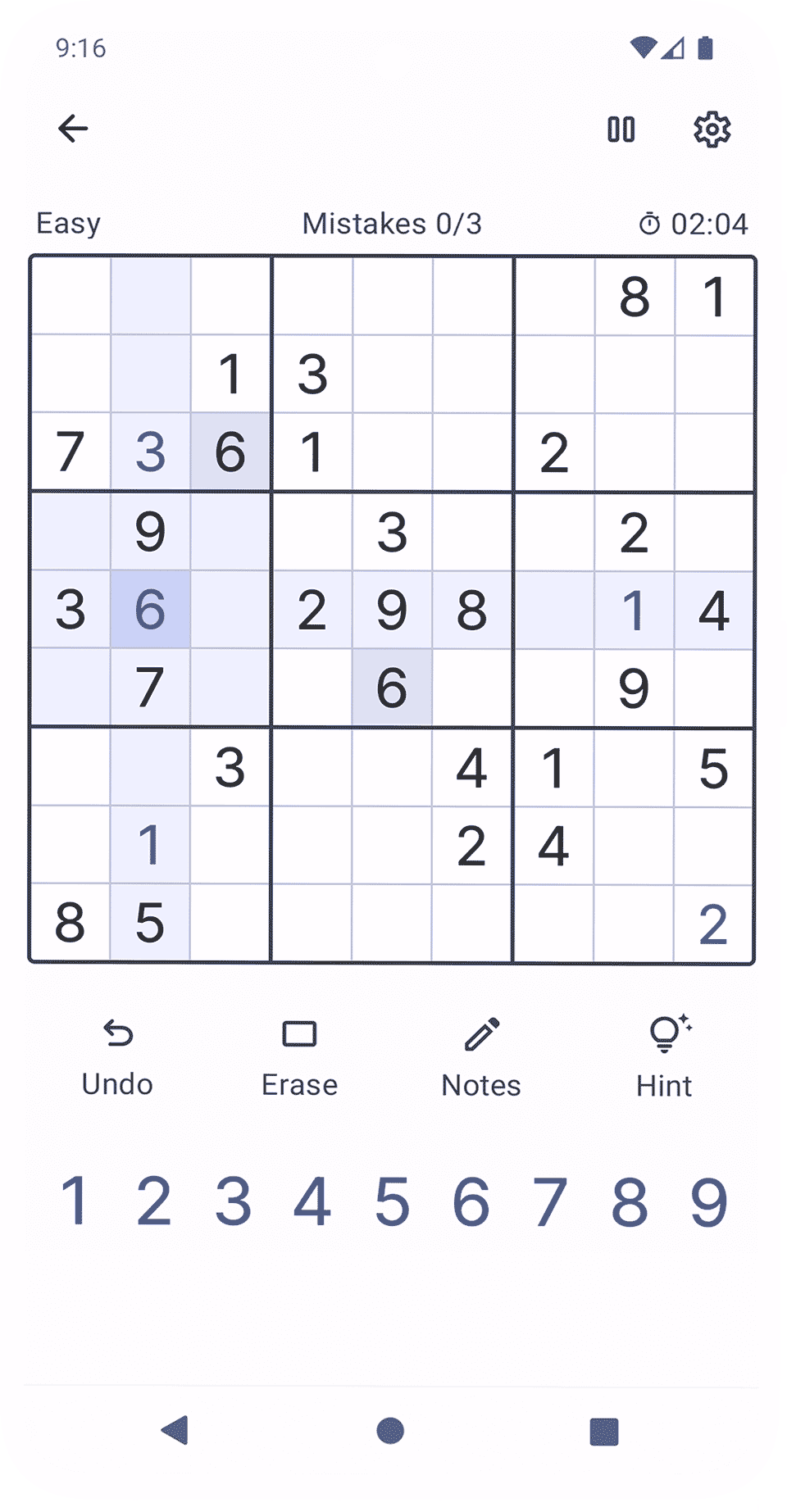Tap the pencil Notes icon
Viewport: 787px width, 1512px height.
(x=482, y=1035)
